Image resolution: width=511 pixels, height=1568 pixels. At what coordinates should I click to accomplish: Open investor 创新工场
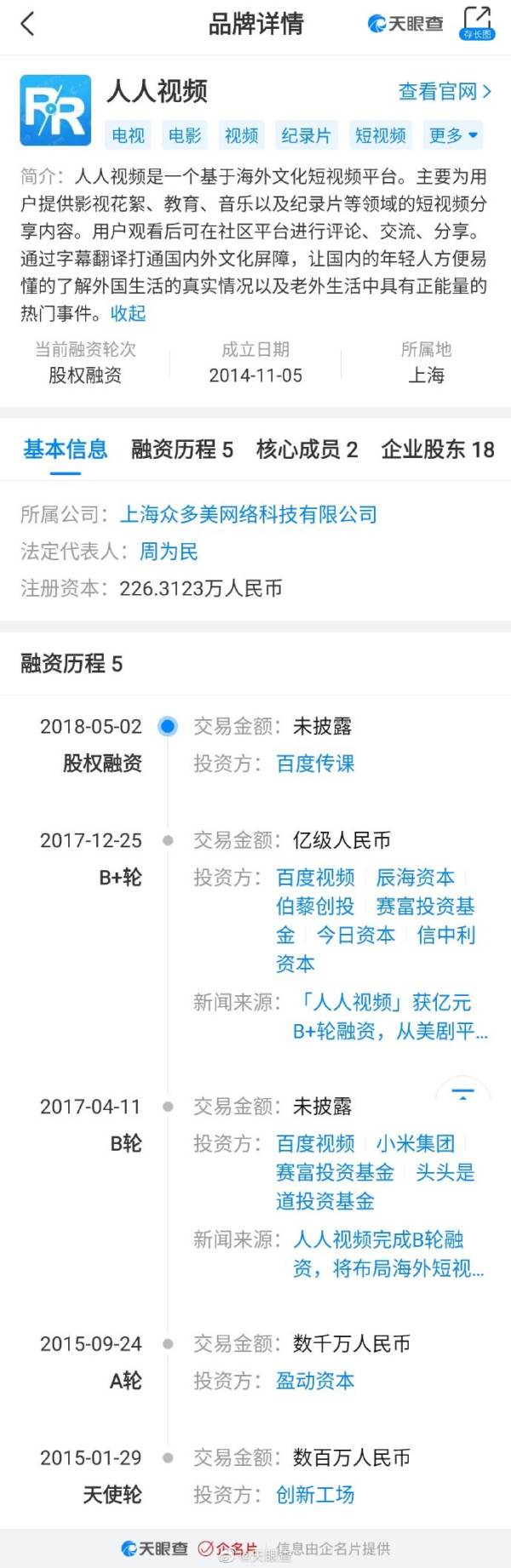click(315, 1495)
